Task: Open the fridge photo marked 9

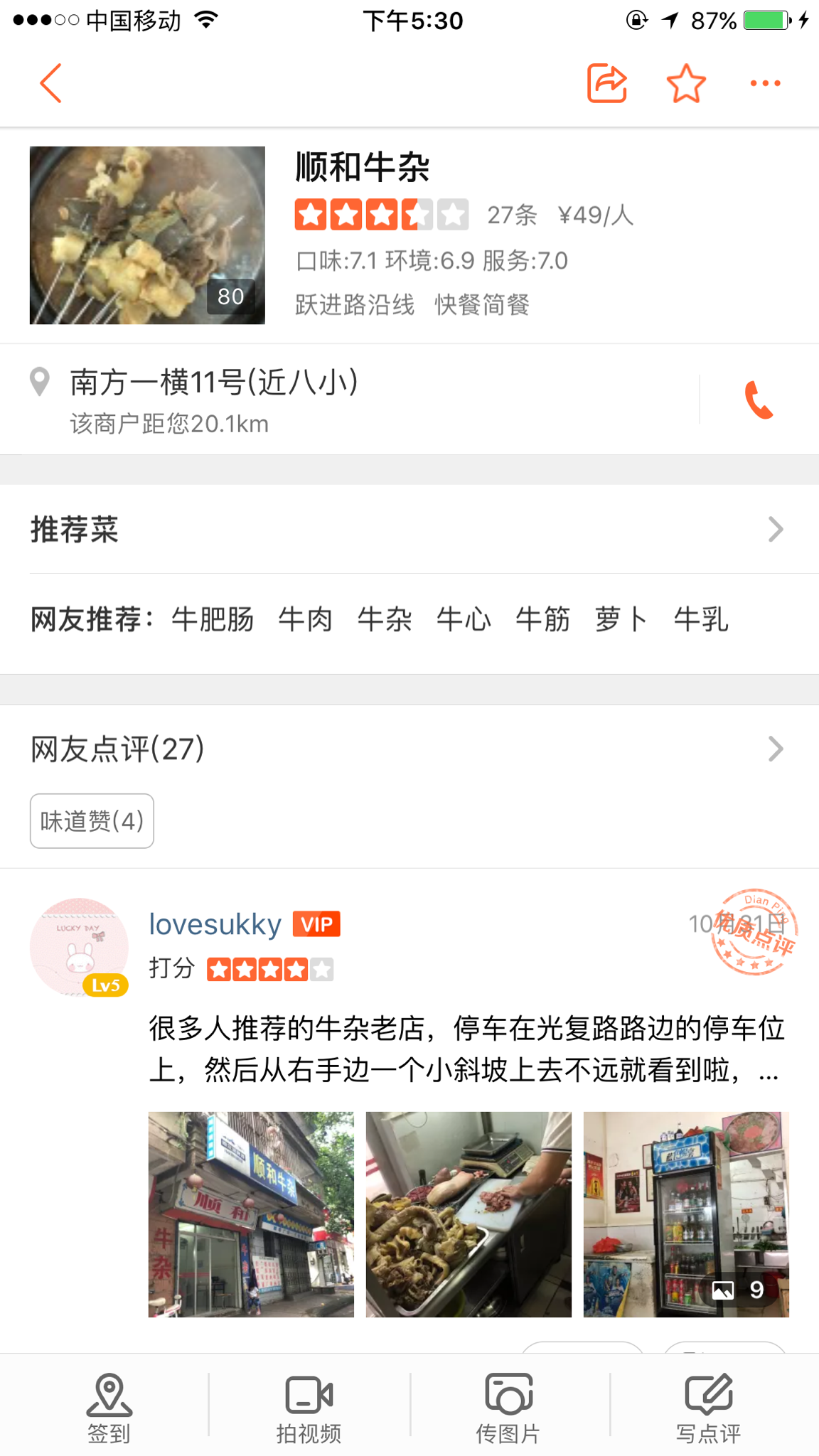Action: coord(686,1214)
